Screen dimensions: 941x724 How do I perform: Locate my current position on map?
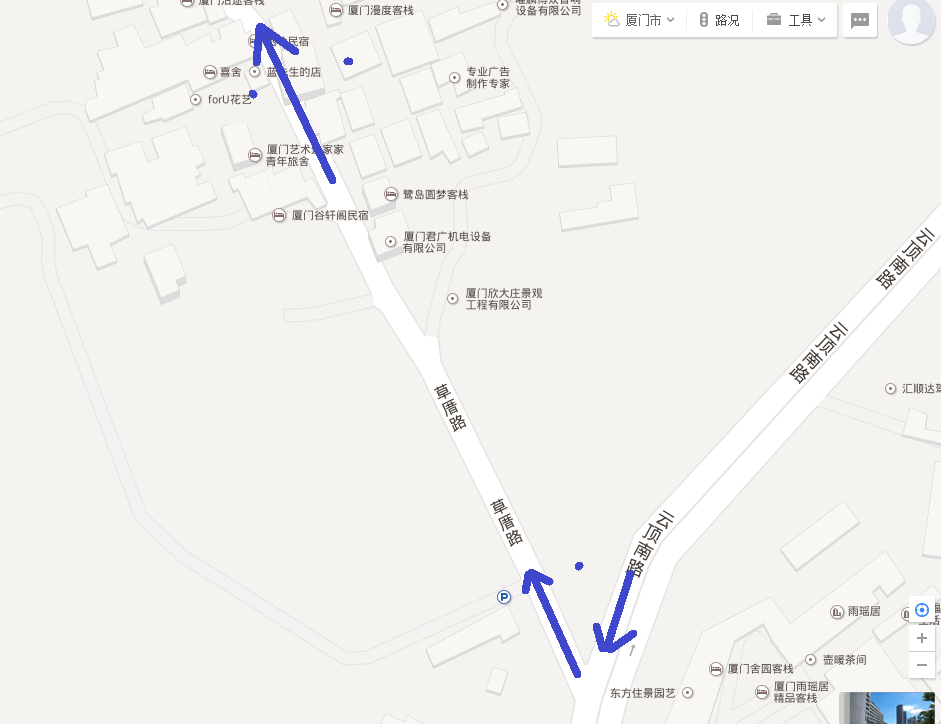922,609
